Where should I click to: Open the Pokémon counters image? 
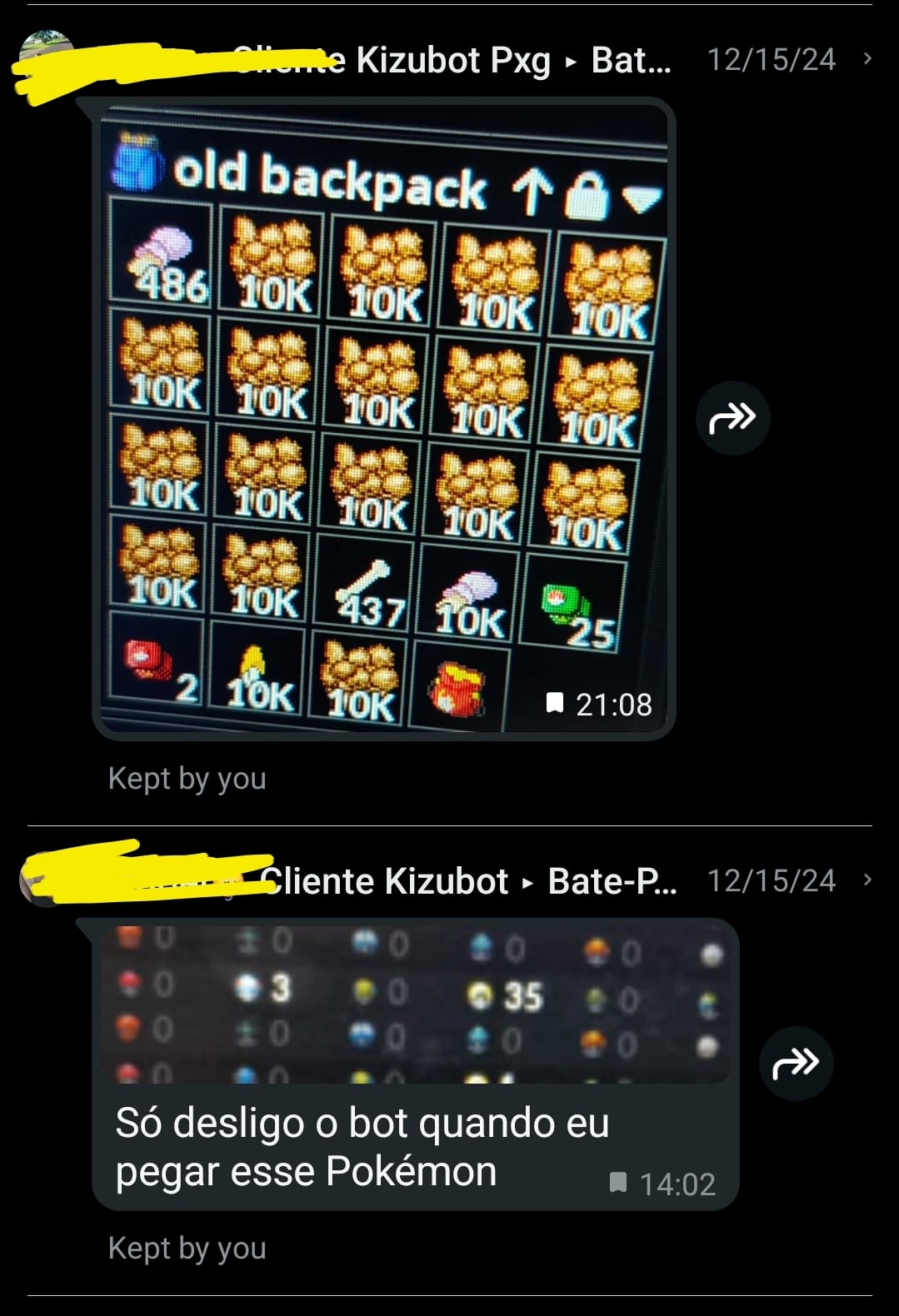[x=414, y=1004]
